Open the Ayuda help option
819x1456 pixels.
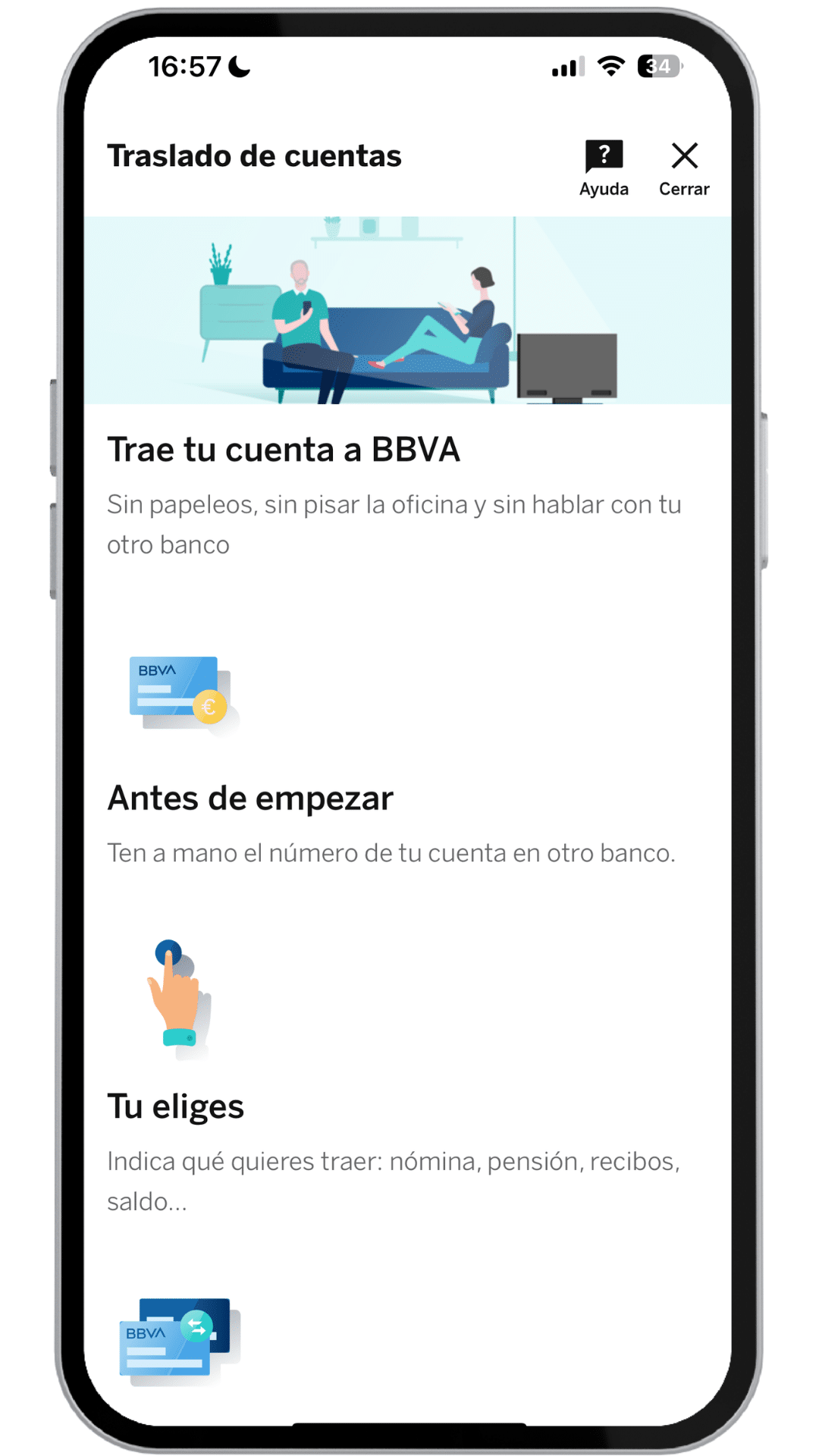click(x=604, y=168)
